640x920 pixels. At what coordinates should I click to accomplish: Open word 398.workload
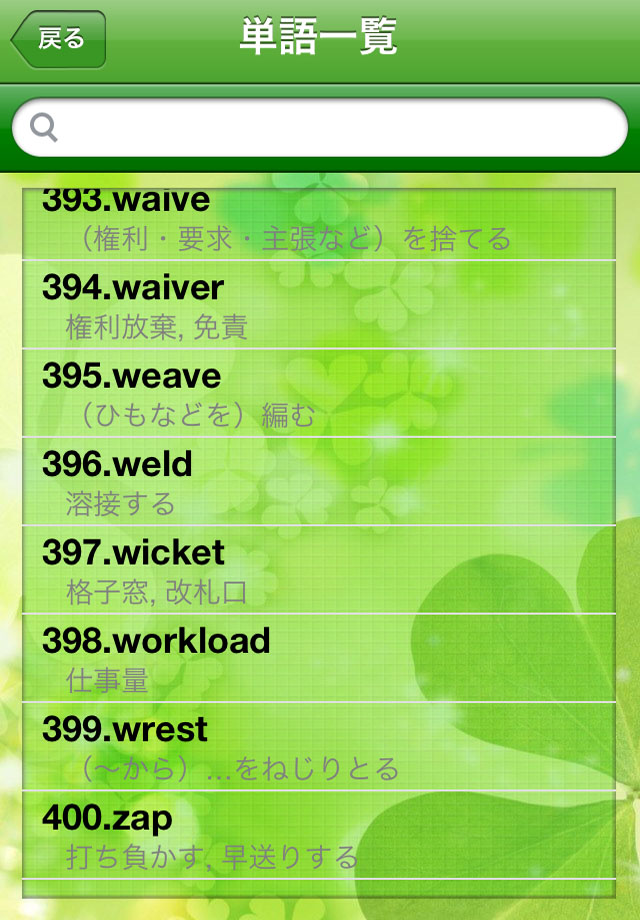[318, 657]
